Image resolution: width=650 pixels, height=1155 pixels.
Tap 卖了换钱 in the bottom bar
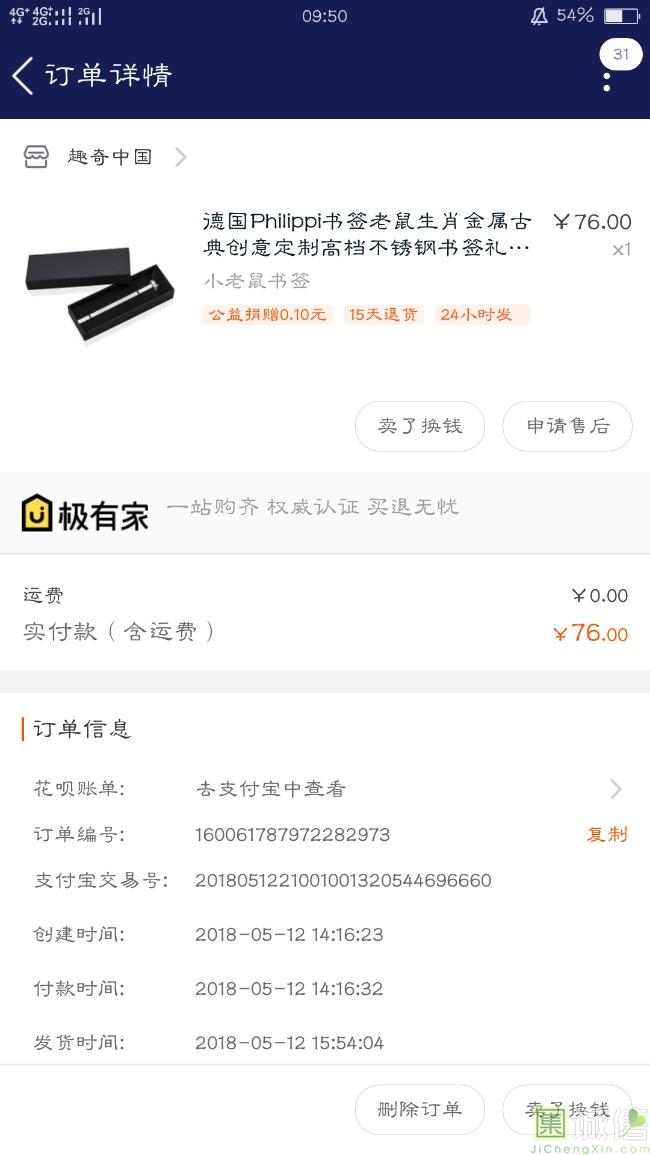pyautogui.click(x=567, y=1109)
